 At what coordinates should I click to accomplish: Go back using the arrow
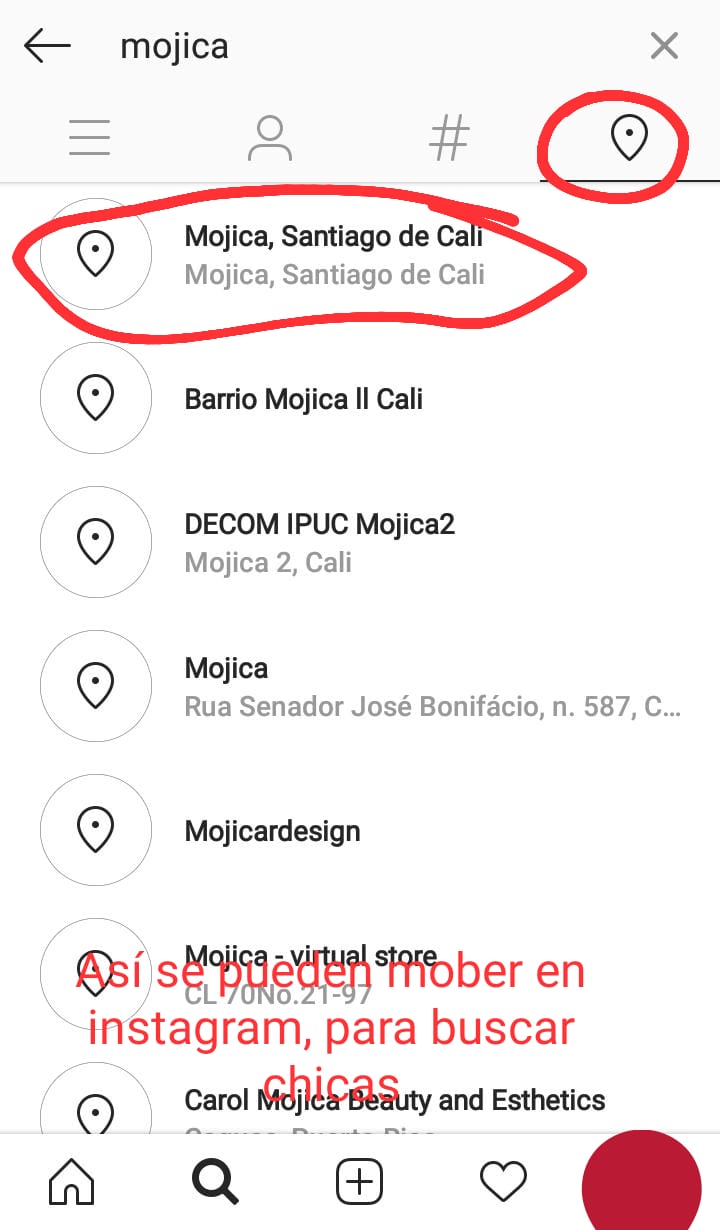[47, 46]
